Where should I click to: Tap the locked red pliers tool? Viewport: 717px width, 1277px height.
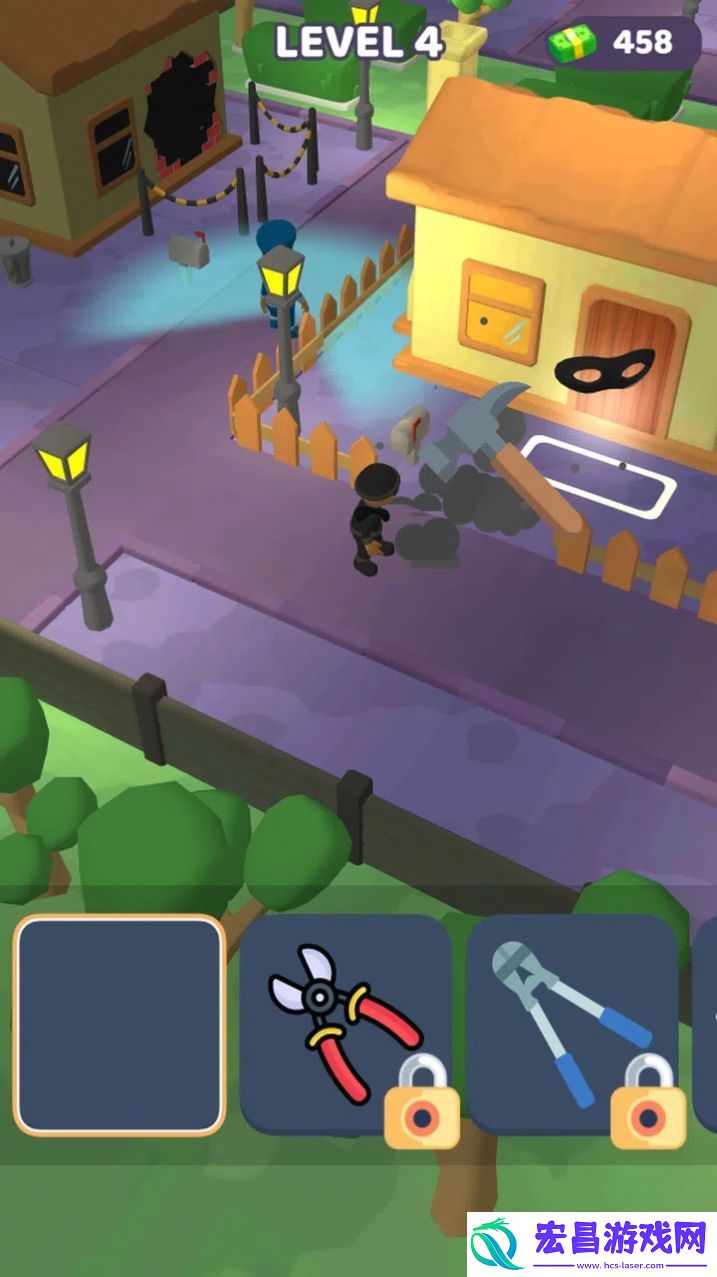[345, 1025]
